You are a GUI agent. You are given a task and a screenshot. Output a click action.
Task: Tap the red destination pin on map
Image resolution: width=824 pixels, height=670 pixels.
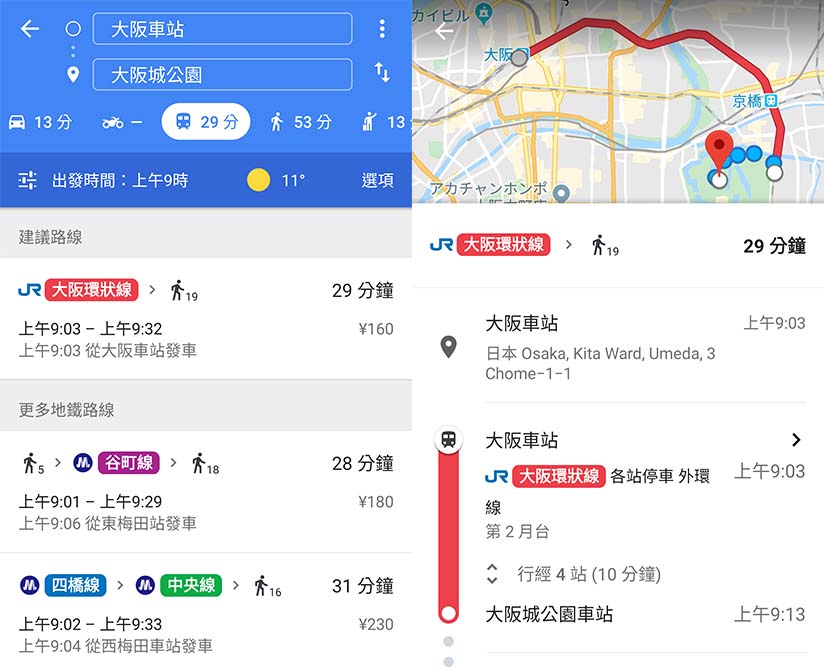click(x=718, y=152)
